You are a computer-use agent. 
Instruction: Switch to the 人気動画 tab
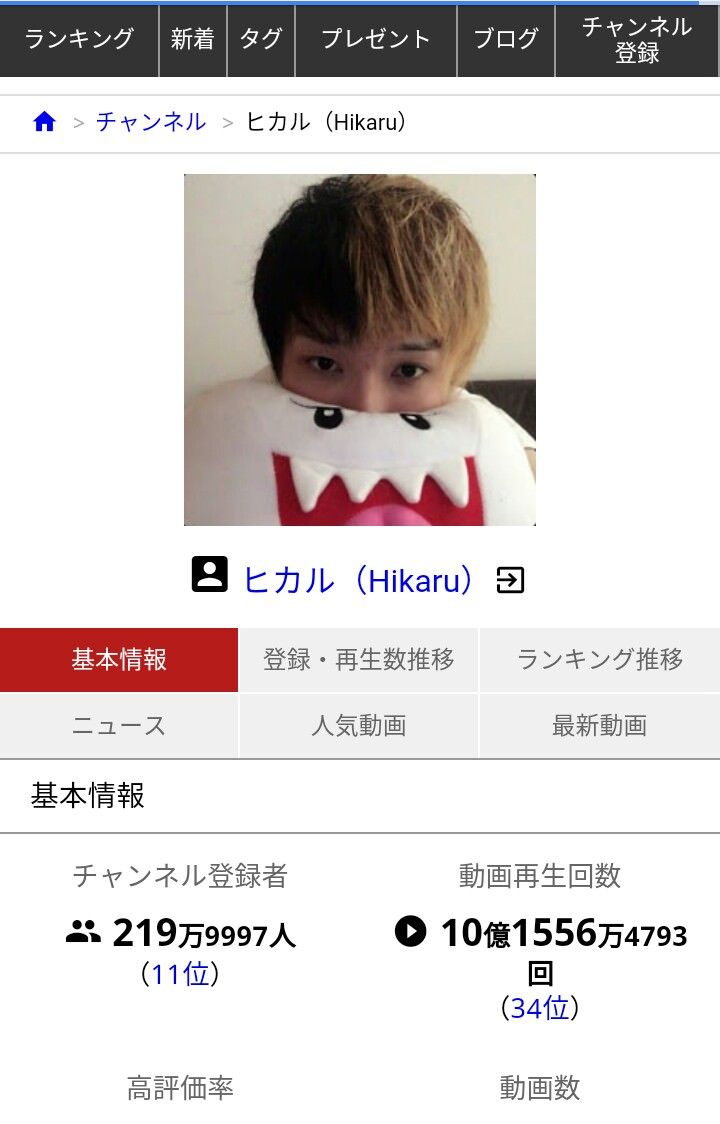359,725
